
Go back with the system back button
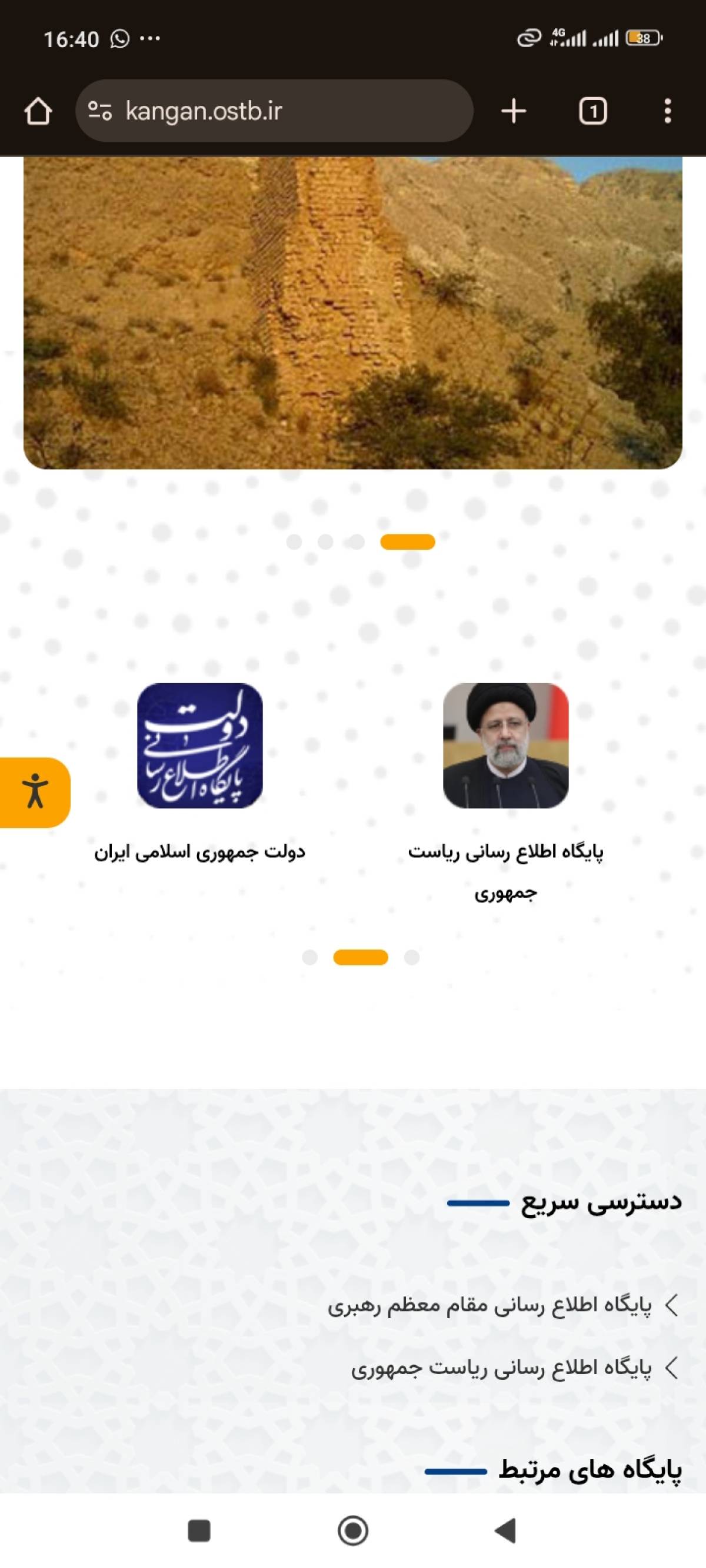pyautogui.click(x=505, y=1530)
